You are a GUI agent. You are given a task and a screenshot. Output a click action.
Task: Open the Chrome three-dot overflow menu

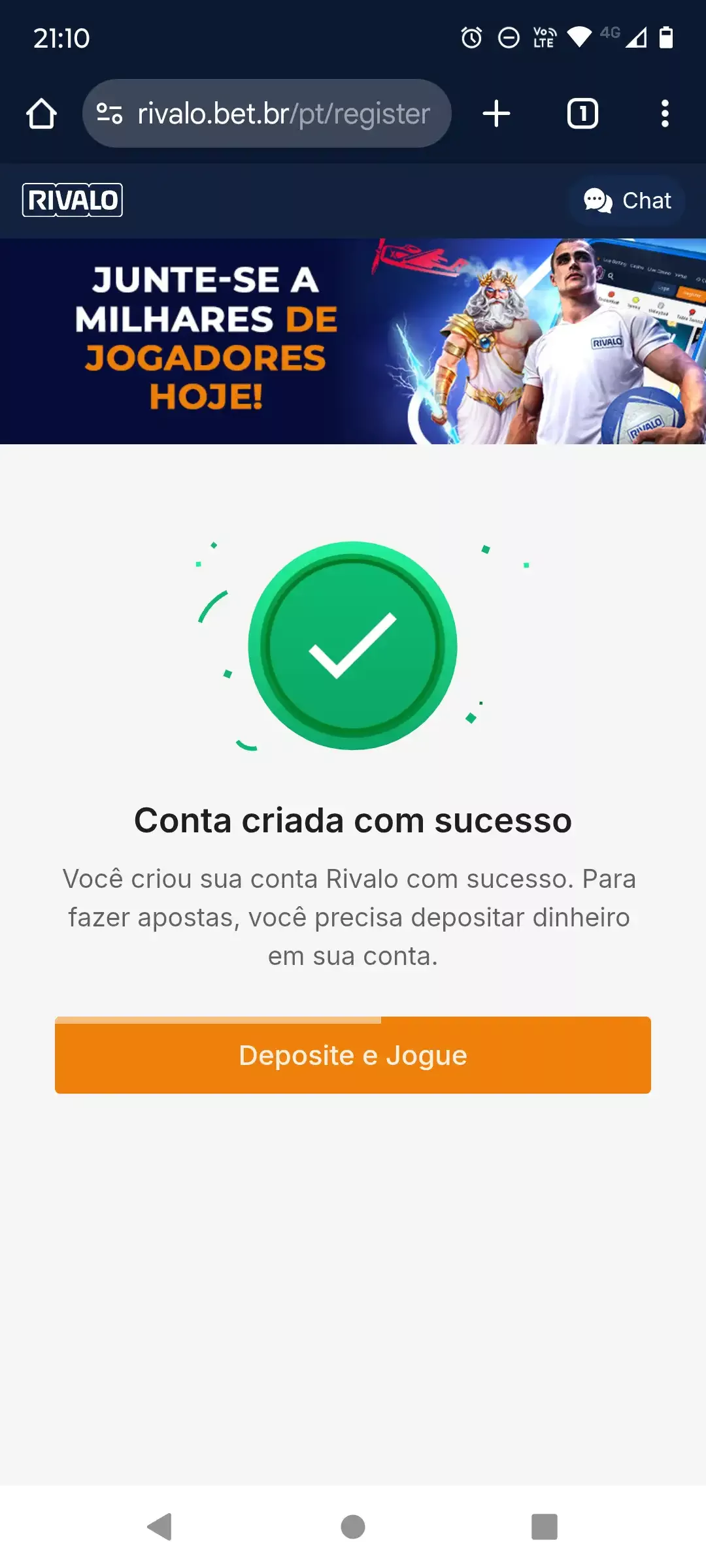[x=665, y=113]
